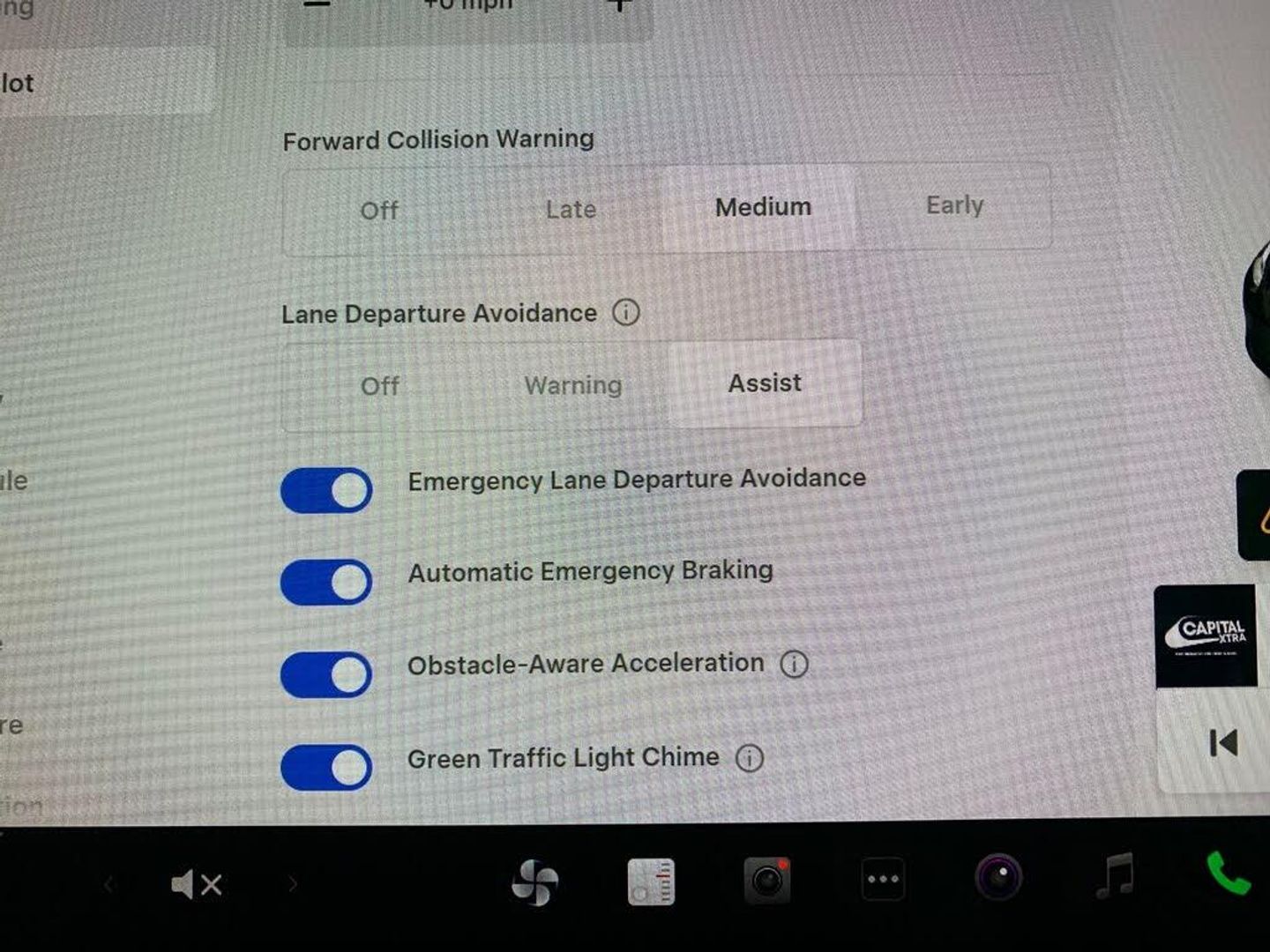The width and height of the screenshot is (1270, 952).
Task: Open the all apps ellipsis menu
Action: 882,880
